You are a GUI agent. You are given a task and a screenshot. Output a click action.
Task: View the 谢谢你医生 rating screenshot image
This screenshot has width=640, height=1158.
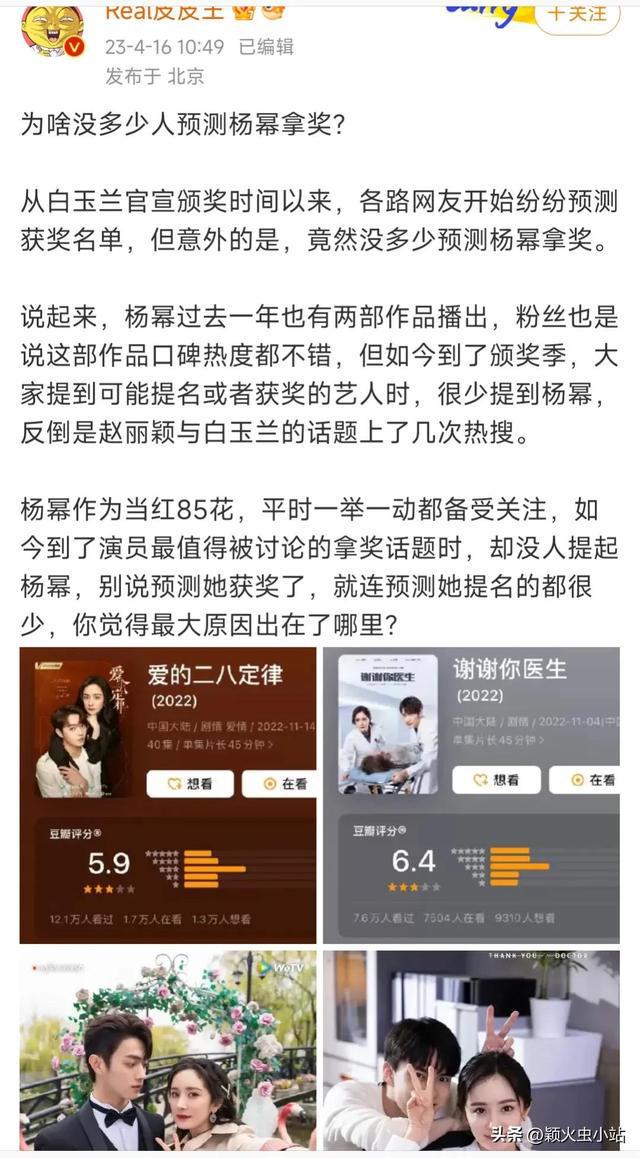pyautogui.click(x=471, y=795)
